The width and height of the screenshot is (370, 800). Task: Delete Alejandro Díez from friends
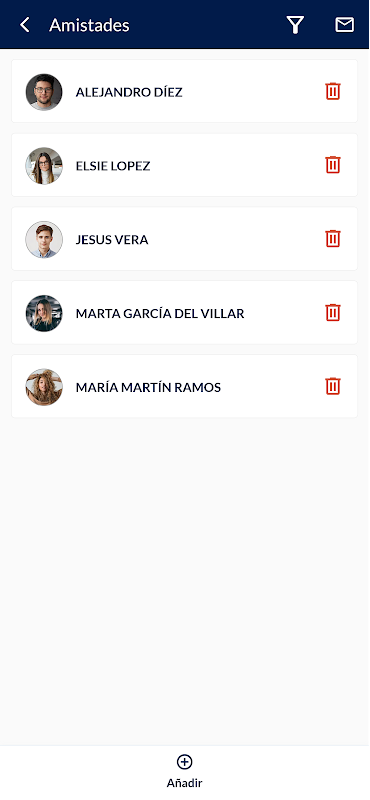333,91
